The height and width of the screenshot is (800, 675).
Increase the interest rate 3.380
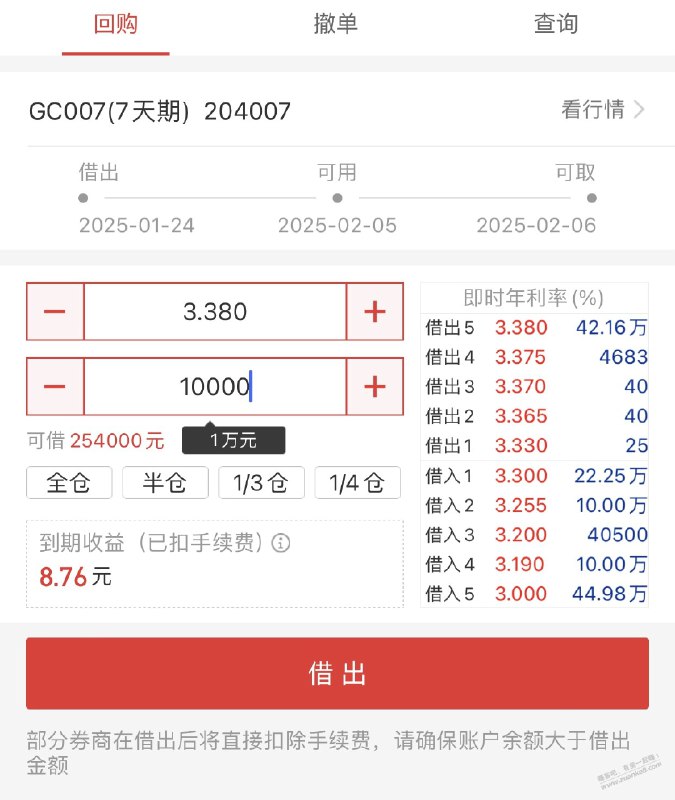click(375, 312)
